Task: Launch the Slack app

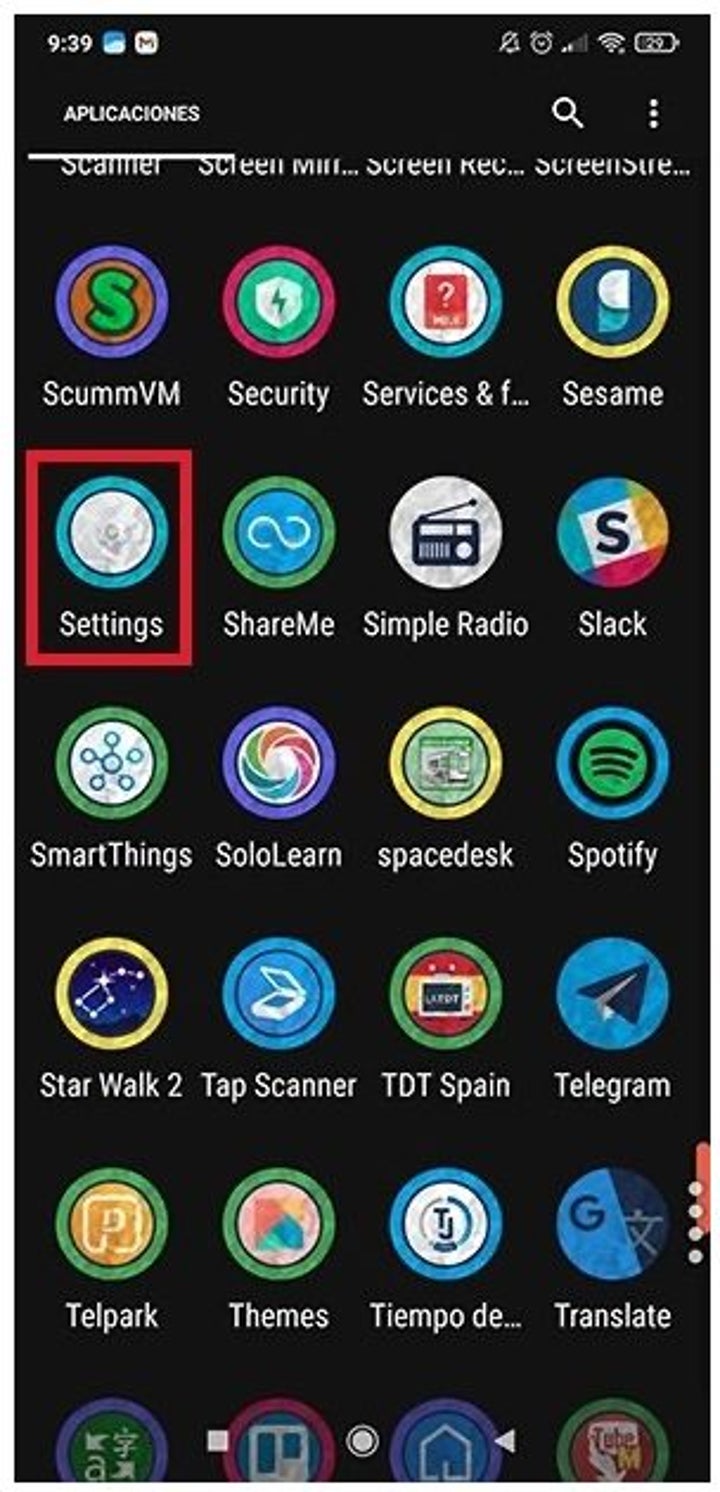Action: click(x=612, y=533)
